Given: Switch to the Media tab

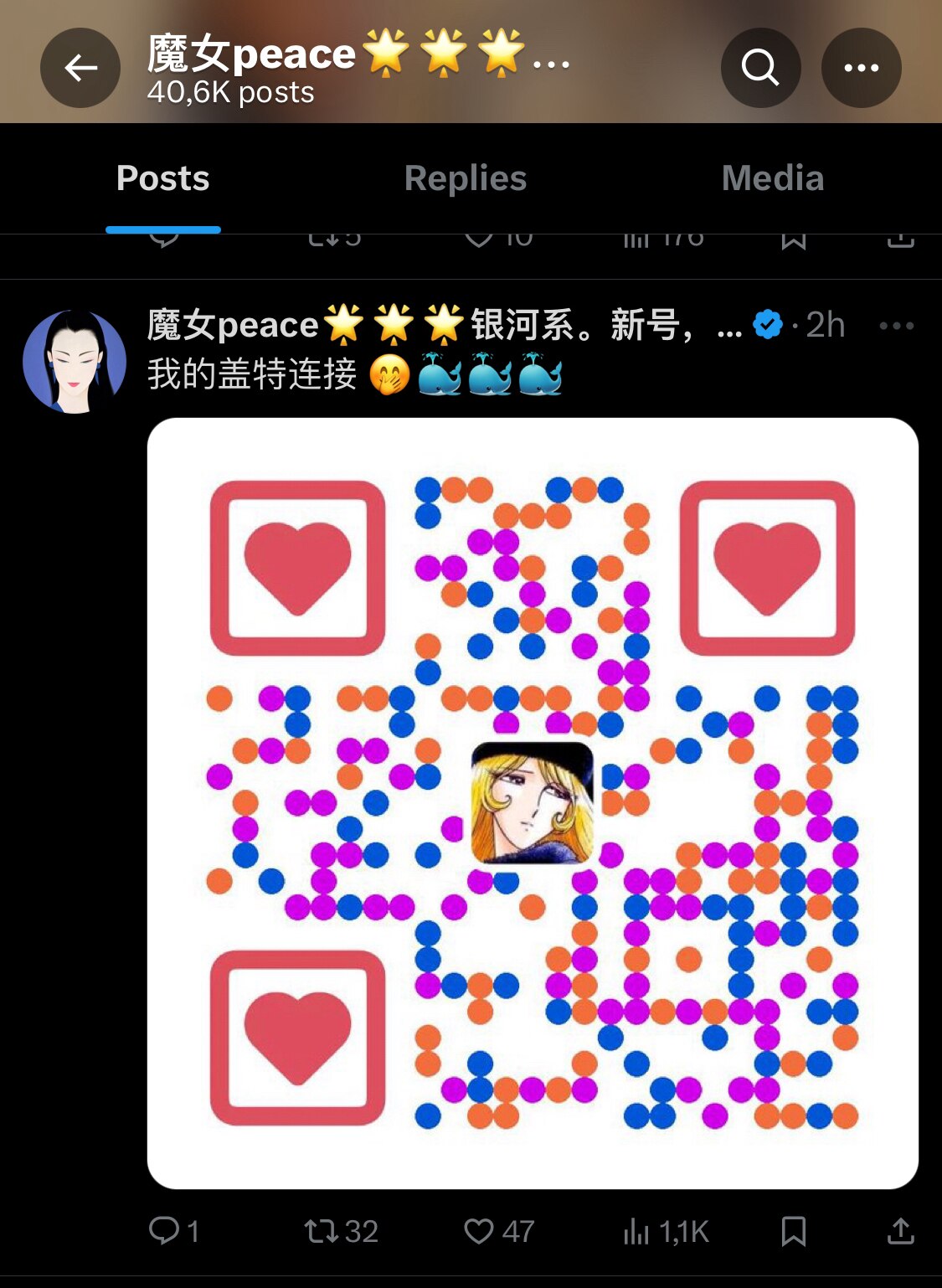Looking at the screenshot, I should click(773, 178).
